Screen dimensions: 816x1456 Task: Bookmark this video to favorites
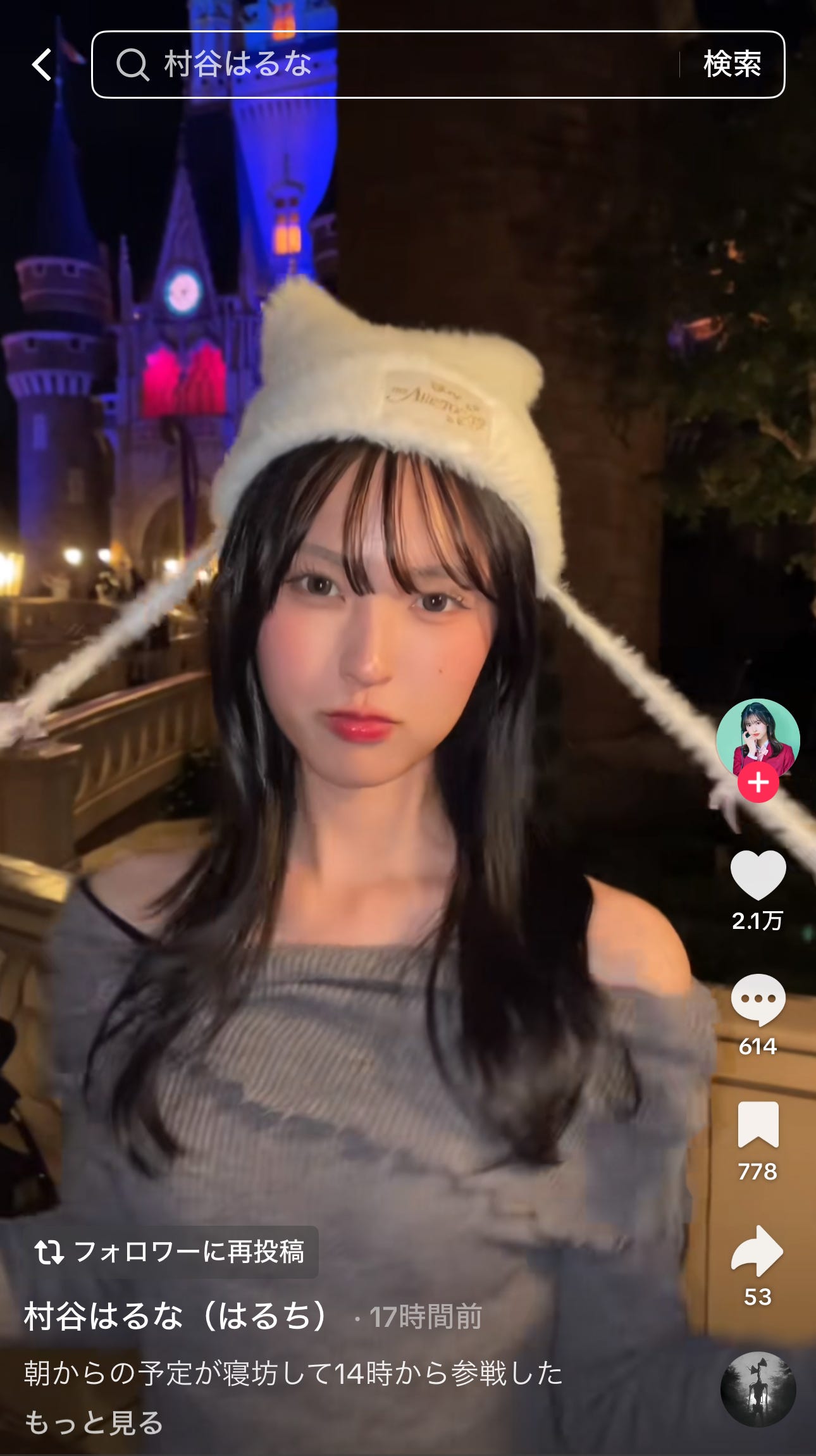pos(757,1124)
